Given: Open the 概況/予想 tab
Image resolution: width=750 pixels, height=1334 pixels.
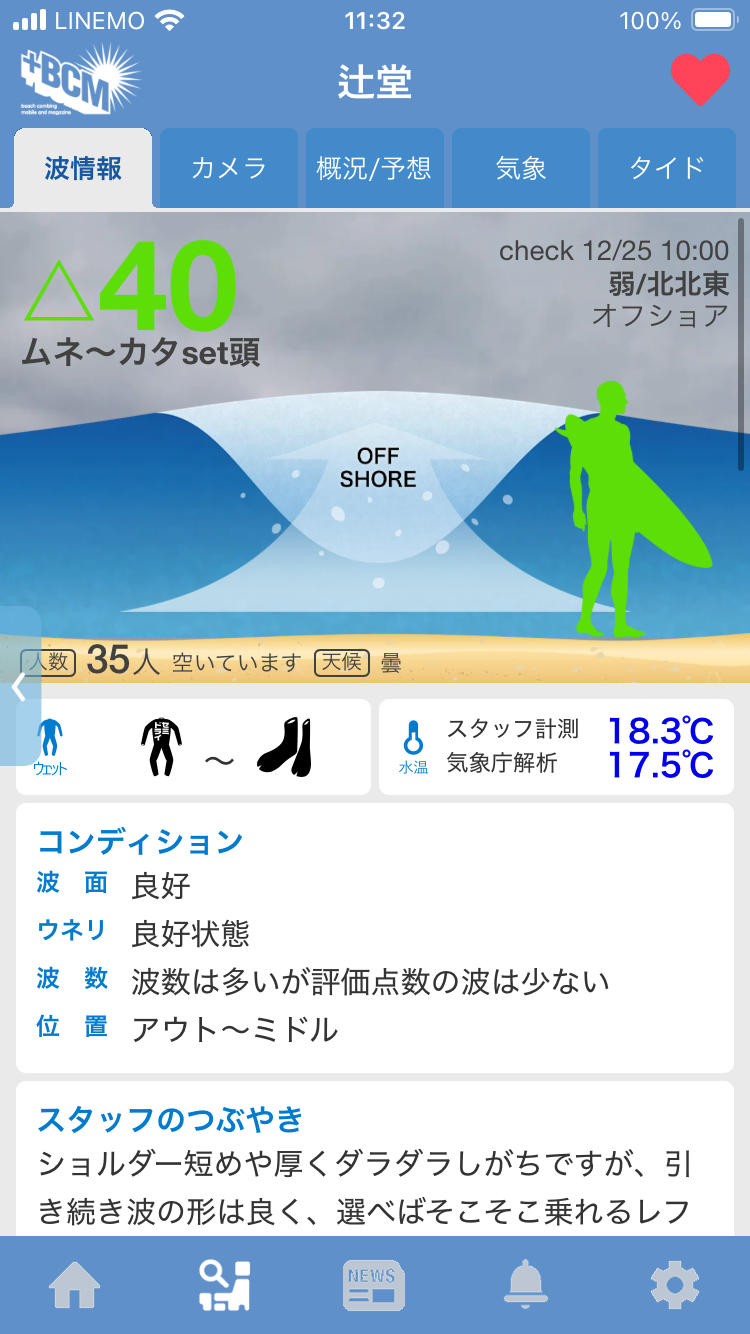Looking at the screenshot, I should point(374,168).
